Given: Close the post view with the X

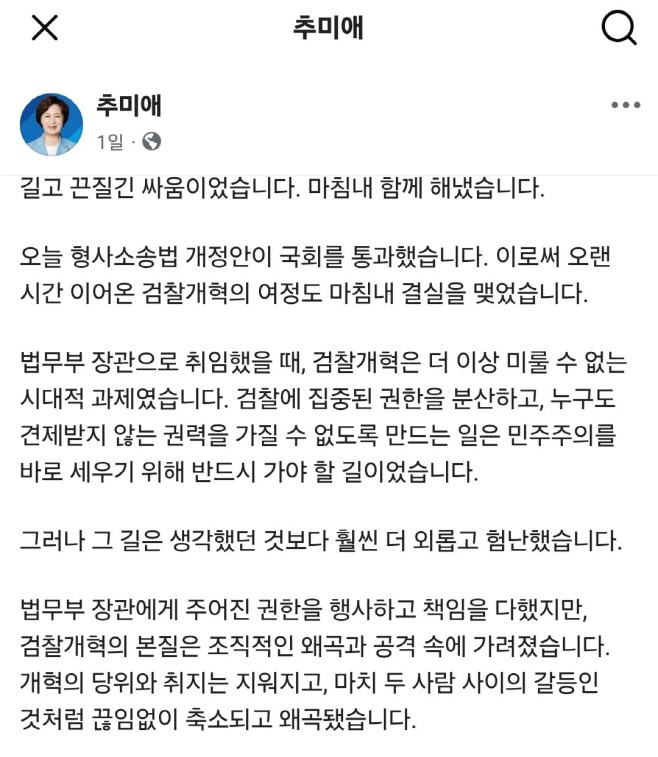Looking at the screenshot, I should click(44, 28).
